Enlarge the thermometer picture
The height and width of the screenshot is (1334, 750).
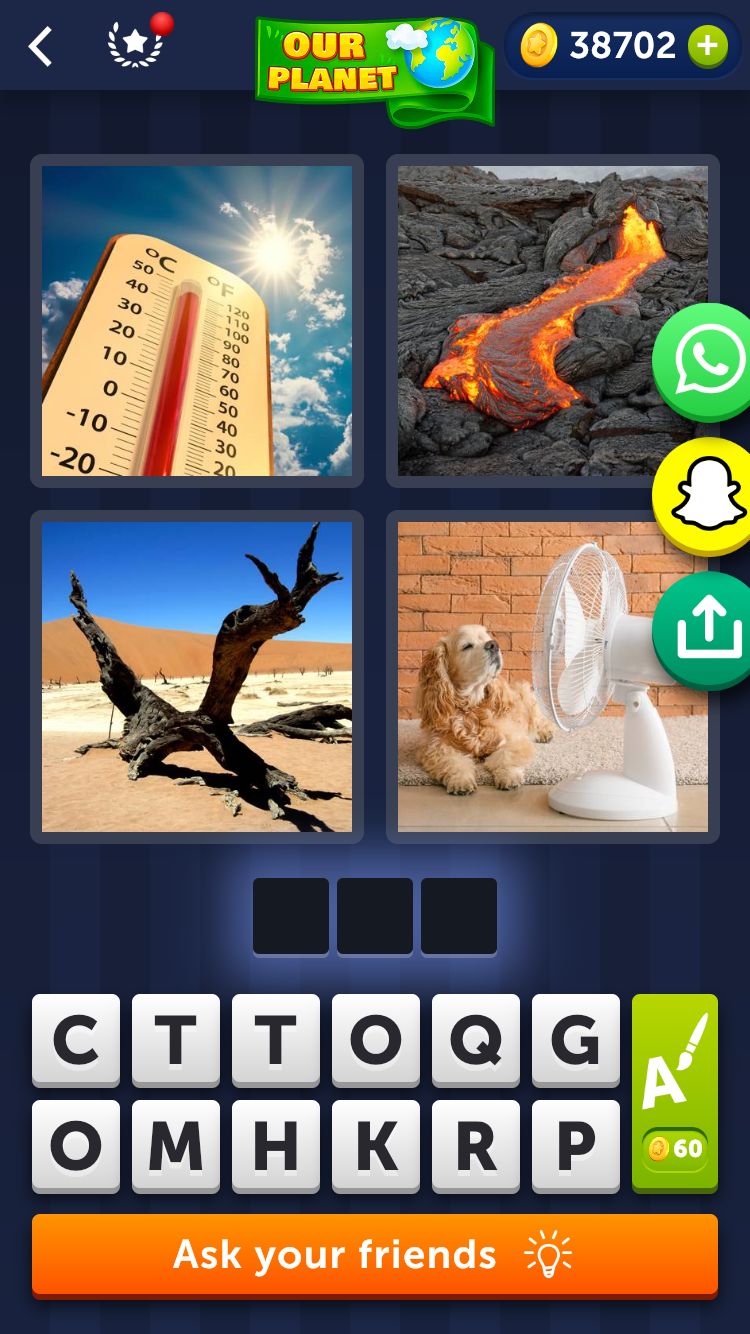pos(197,321)
